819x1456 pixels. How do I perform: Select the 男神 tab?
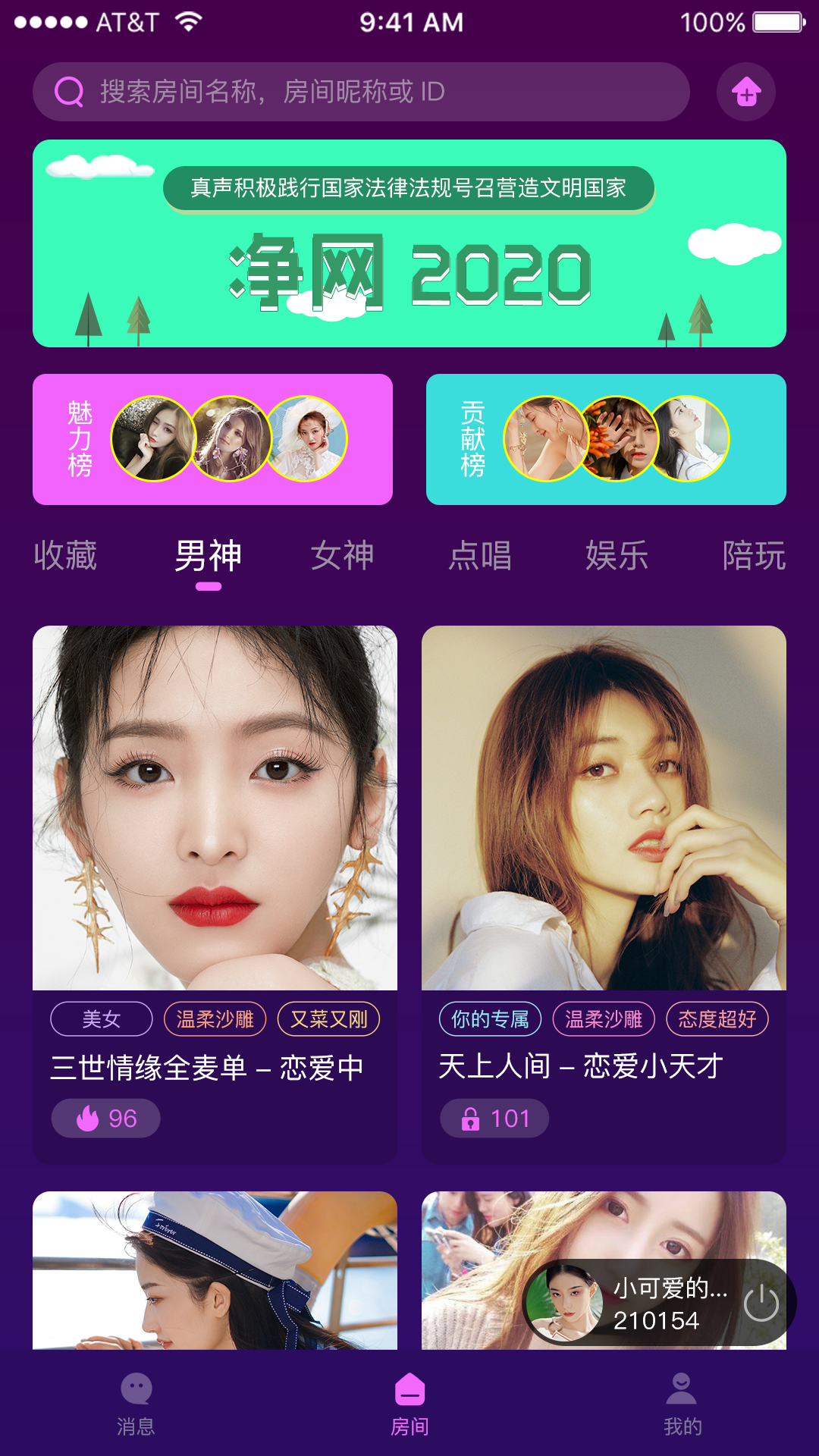pyautogui.click(x=208, y=556)
